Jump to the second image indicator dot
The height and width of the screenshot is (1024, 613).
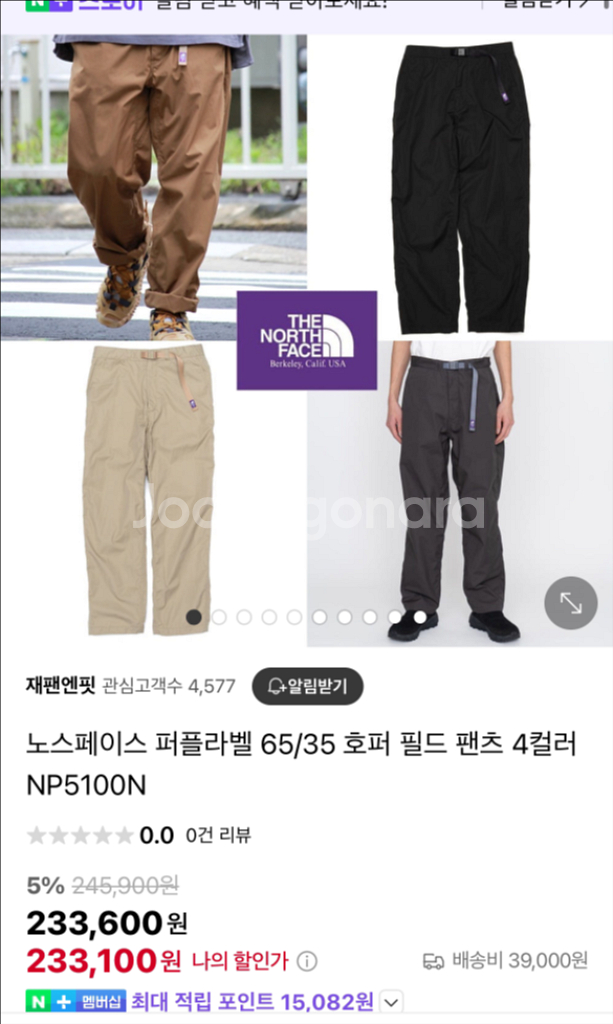(x=219, y=617)
